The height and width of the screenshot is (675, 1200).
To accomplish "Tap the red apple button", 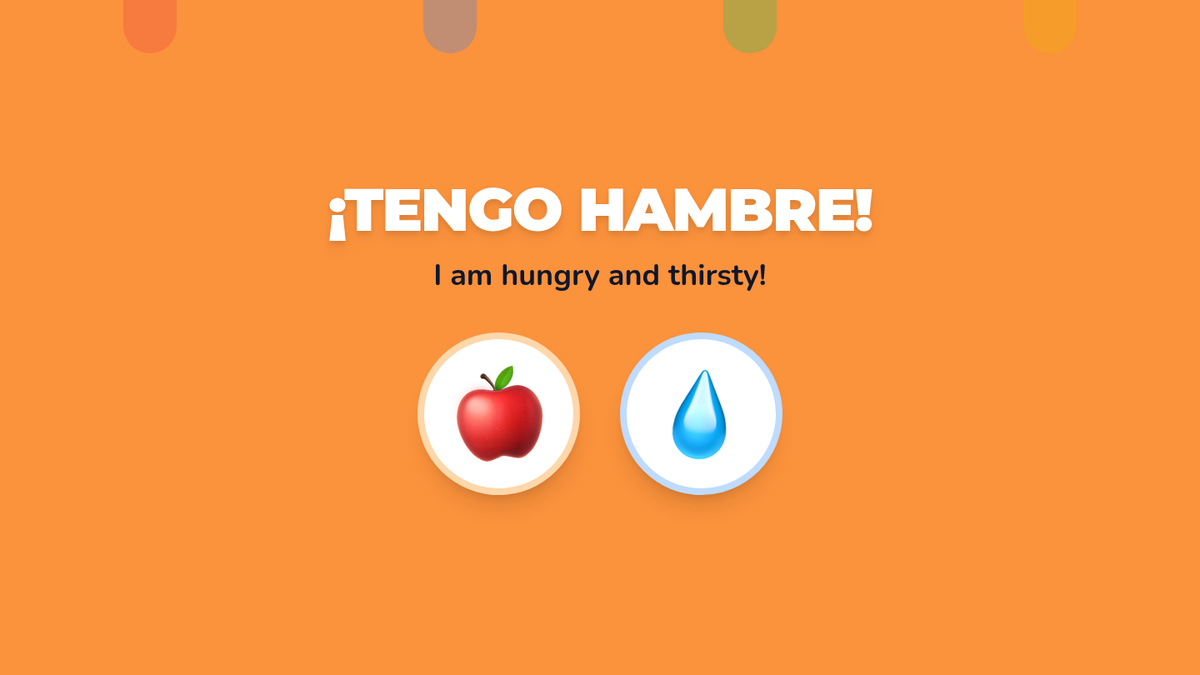I will click(x=499, y=414).
